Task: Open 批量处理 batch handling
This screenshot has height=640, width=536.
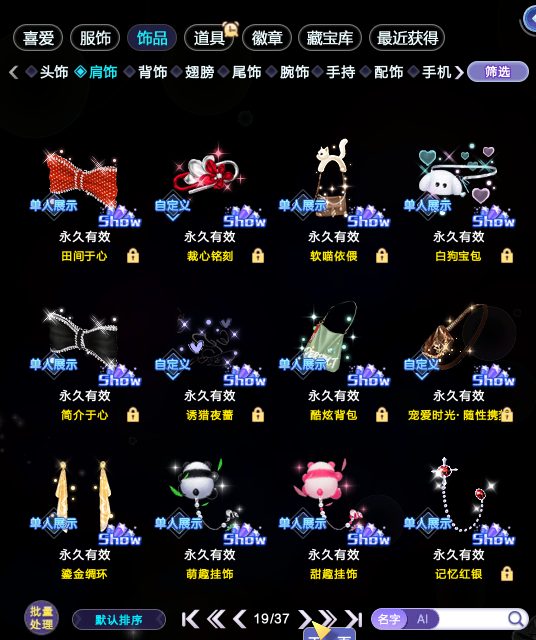Action: (41, 618)
